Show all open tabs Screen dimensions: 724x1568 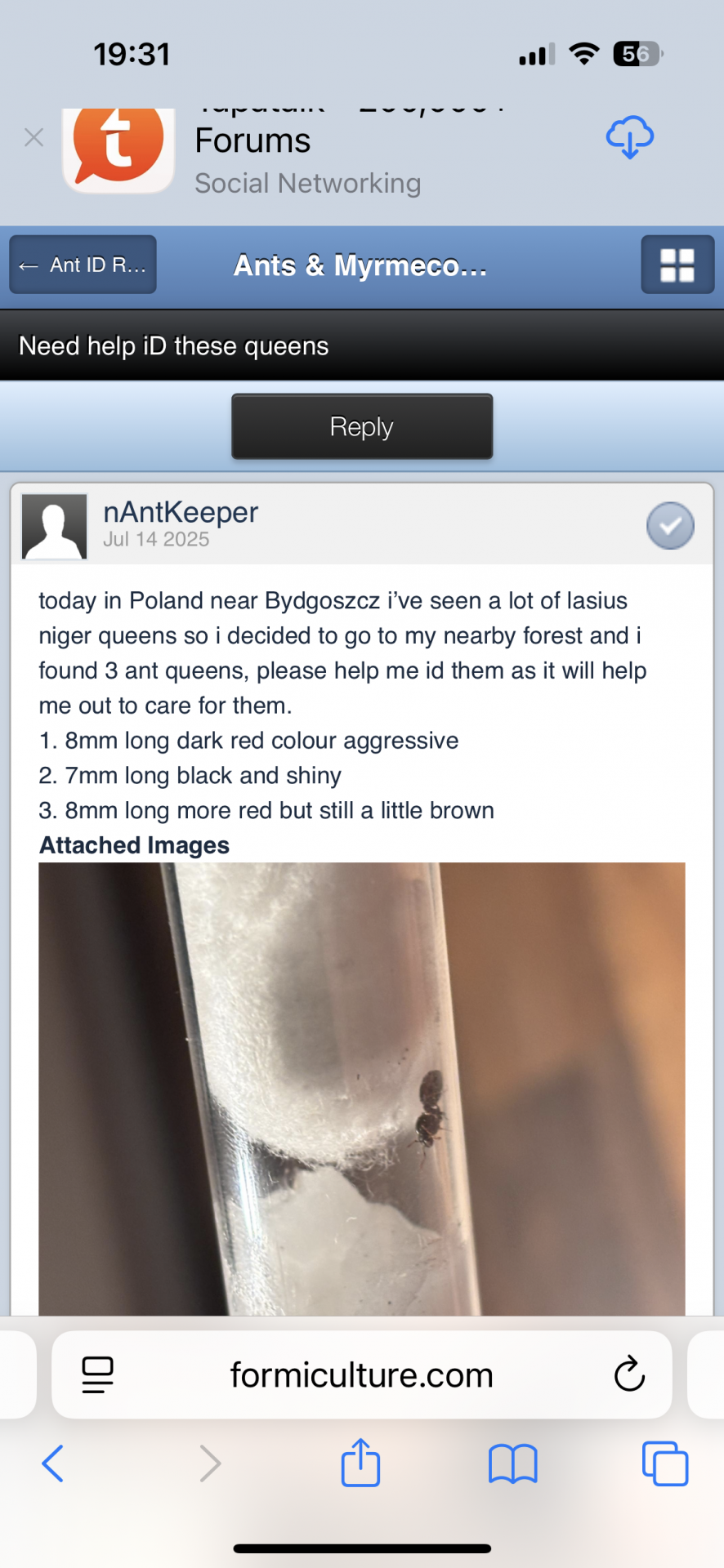coord(665,1463)
